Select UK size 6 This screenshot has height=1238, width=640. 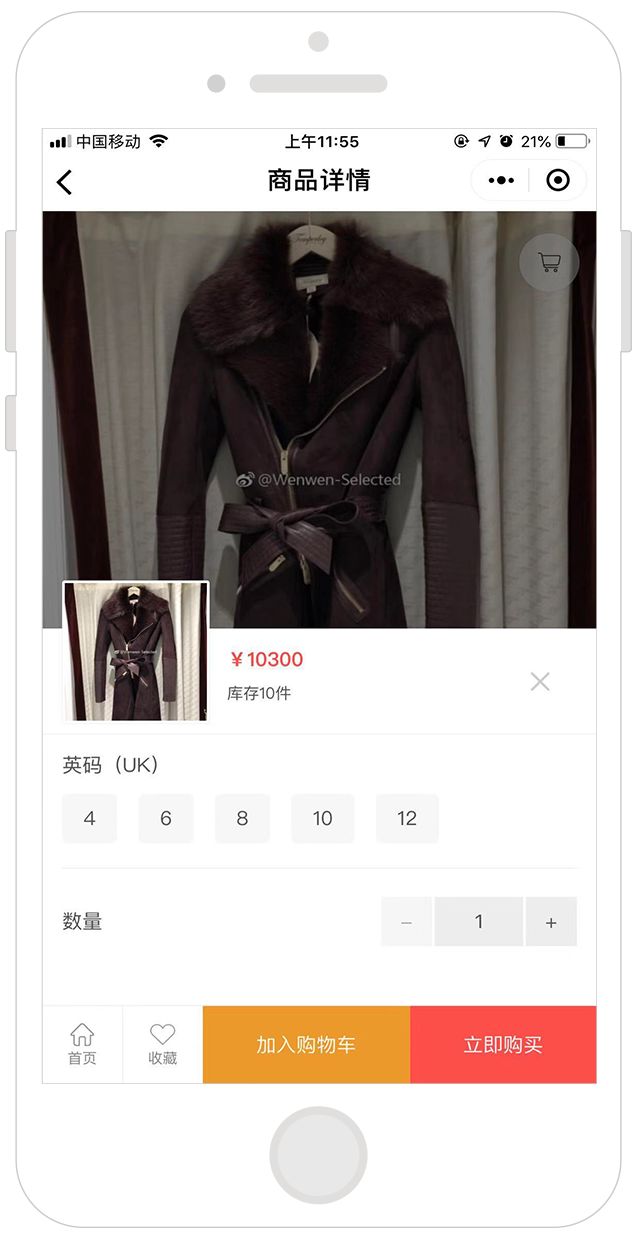pos(166,819)
